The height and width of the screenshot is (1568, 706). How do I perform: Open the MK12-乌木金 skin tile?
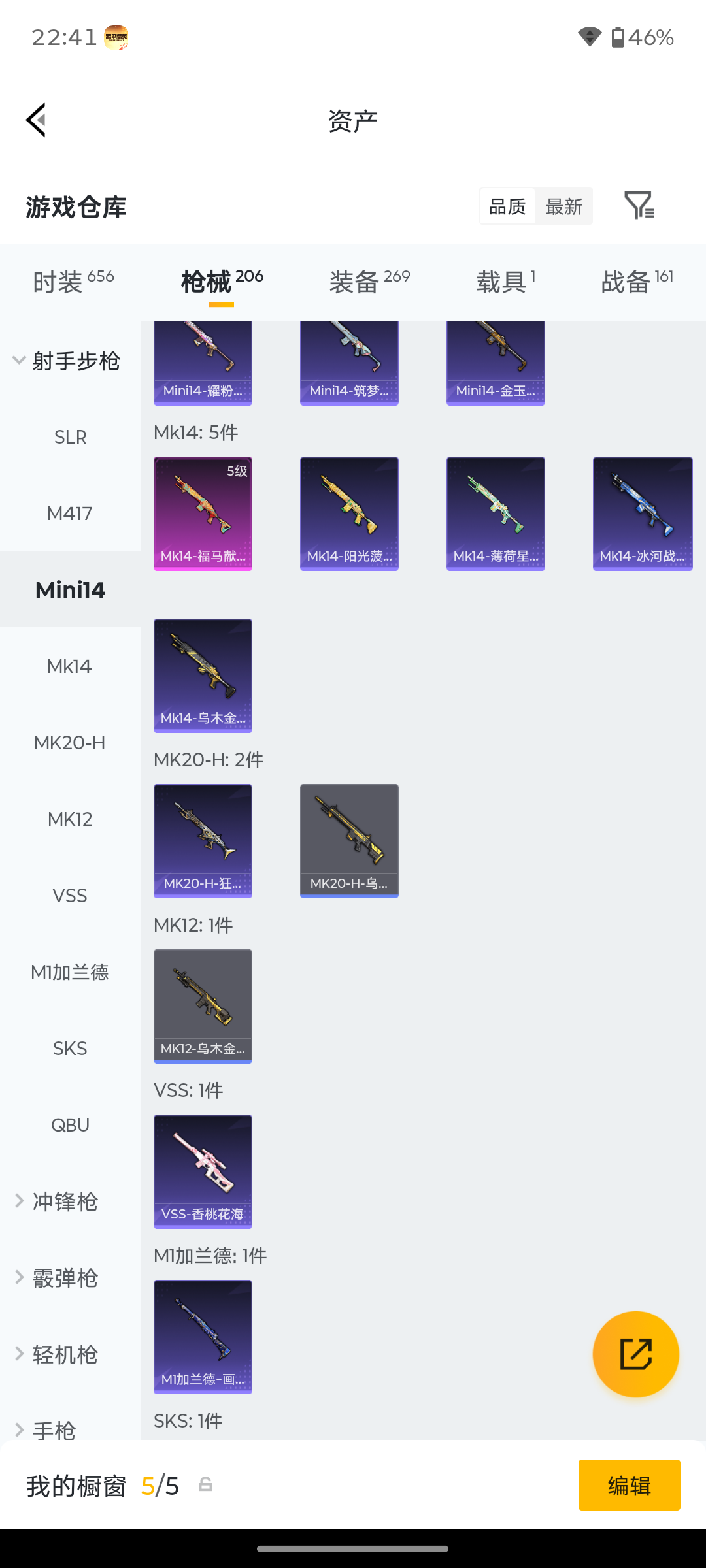click(x=203, y=1006)
